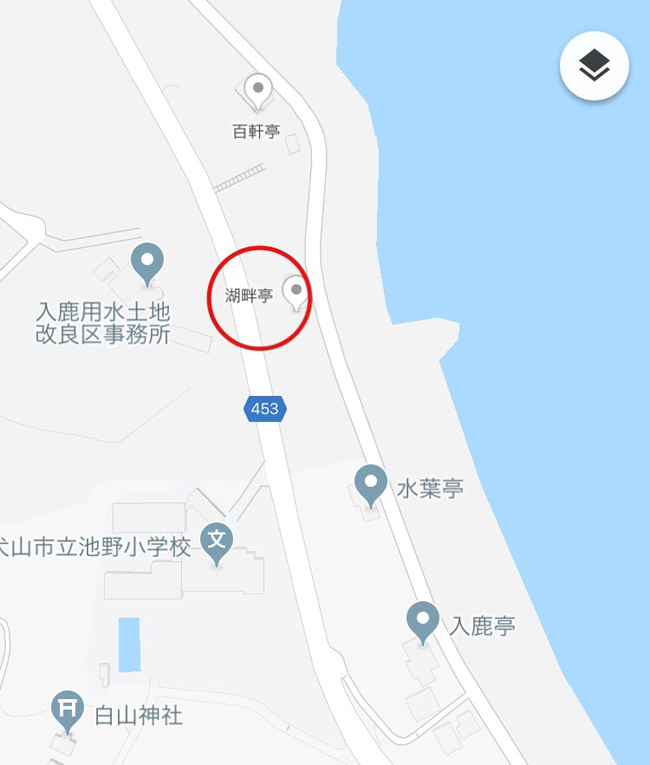
Task: Select the 百軒亭 map pin
Action: coord(258,92)
